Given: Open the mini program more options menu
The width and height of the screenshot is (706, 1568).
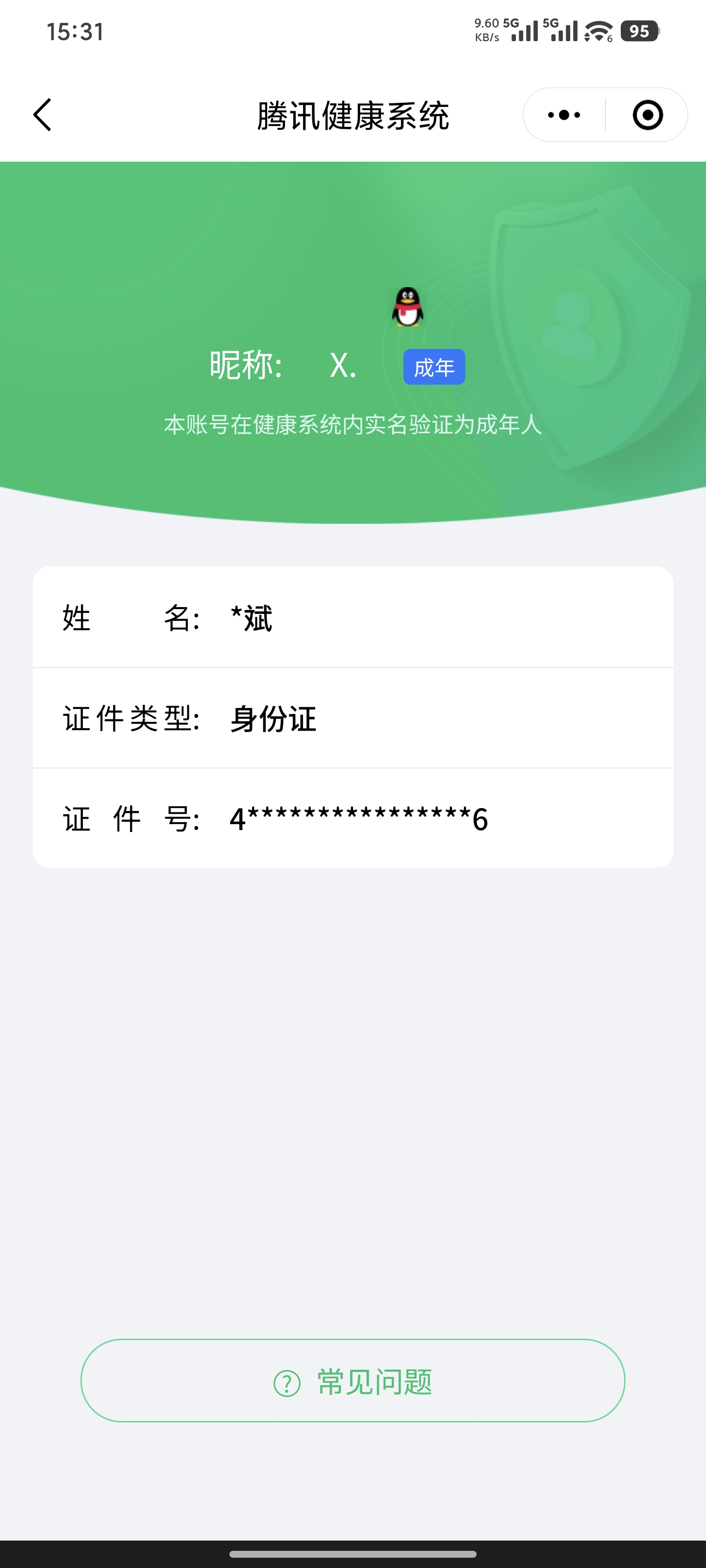Looking at the screenshot, I should pos(564,115).
